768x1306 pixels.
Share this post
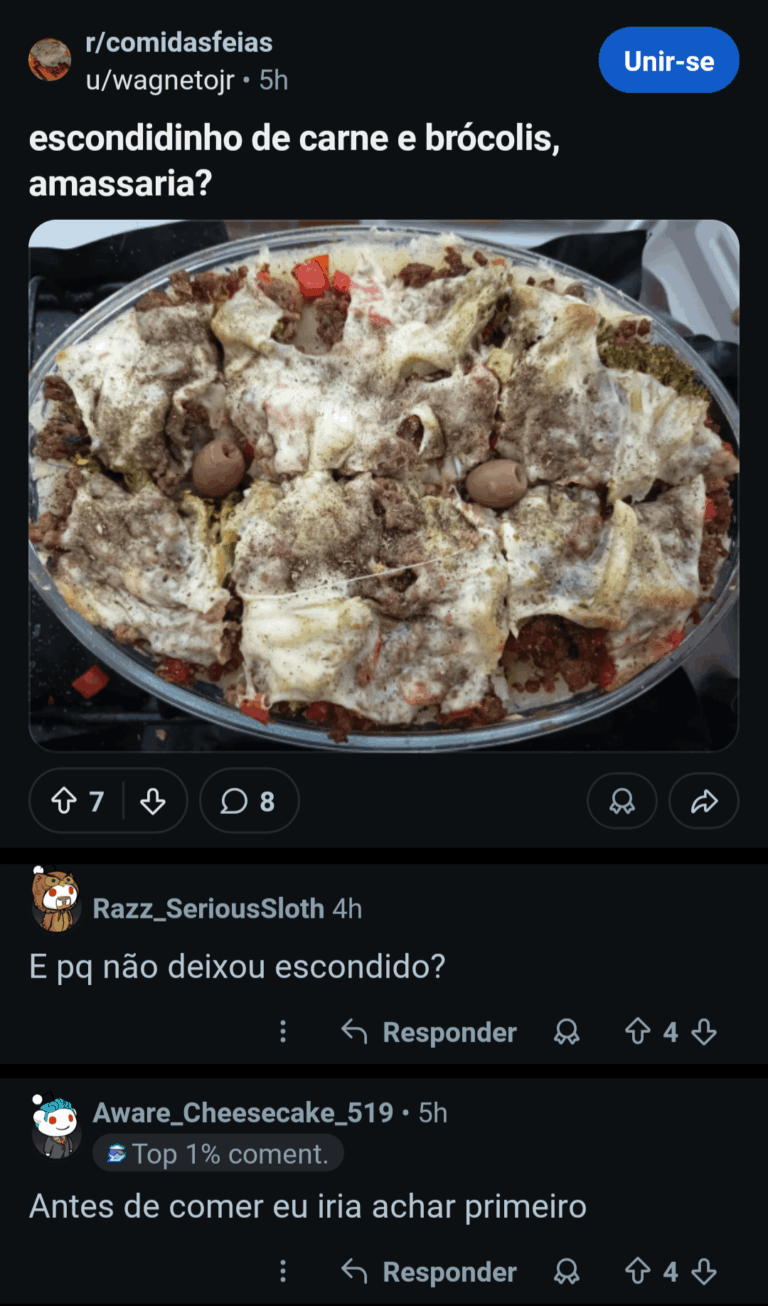[x=704, y=801]
